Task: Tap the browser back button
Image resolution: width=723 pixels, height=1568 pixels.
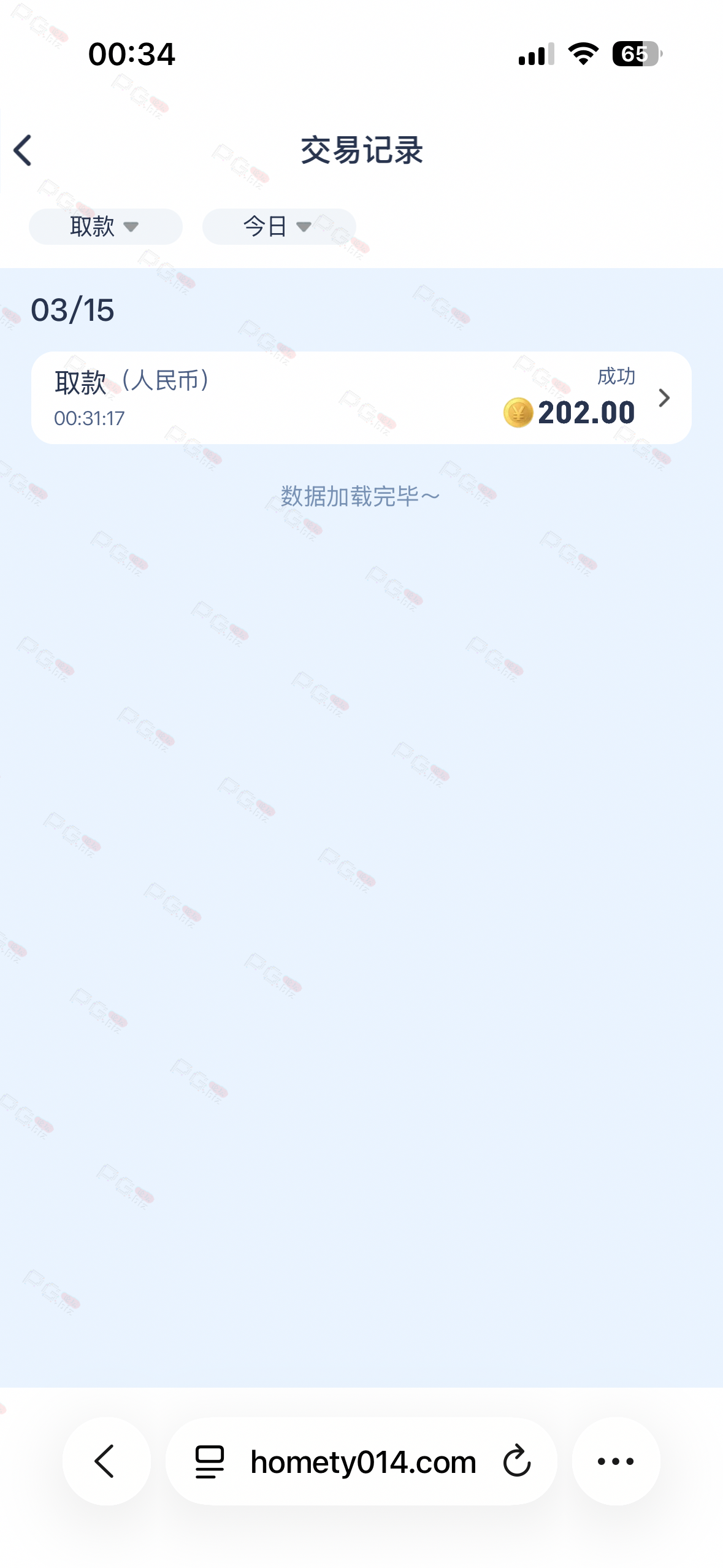Action: 106,1461
